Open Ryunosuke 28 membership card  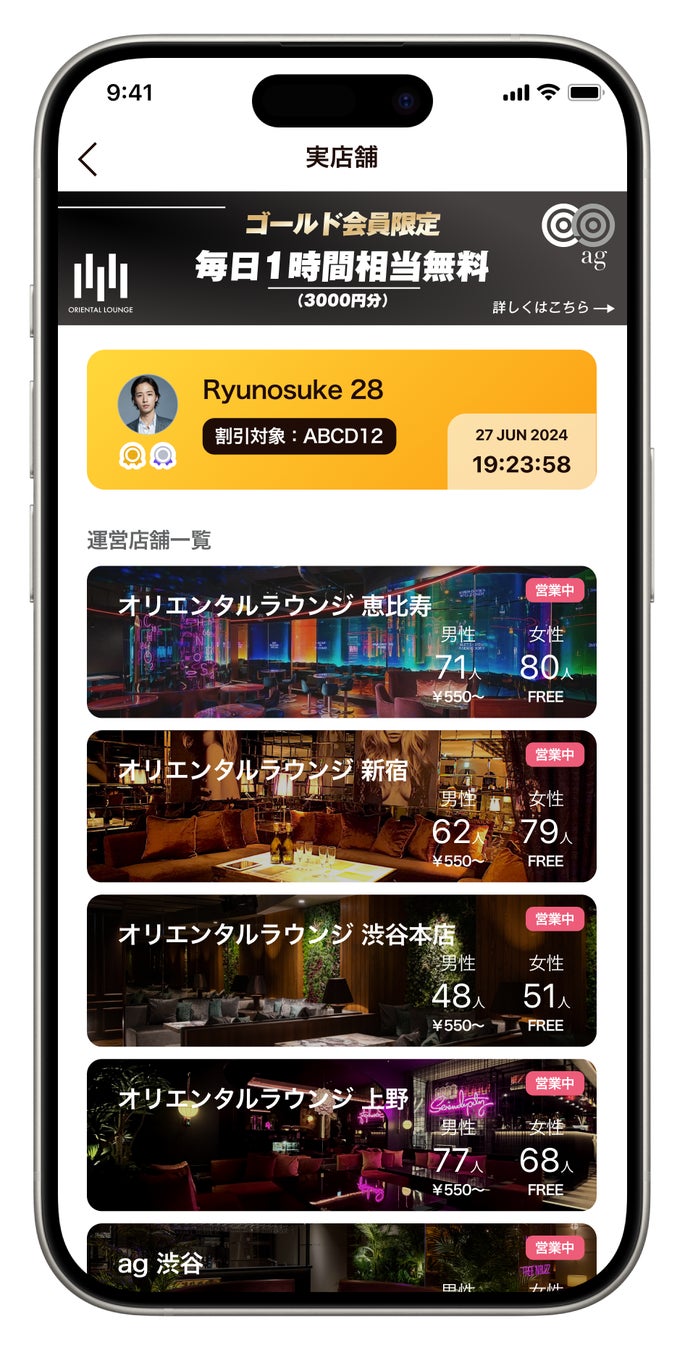341,419
